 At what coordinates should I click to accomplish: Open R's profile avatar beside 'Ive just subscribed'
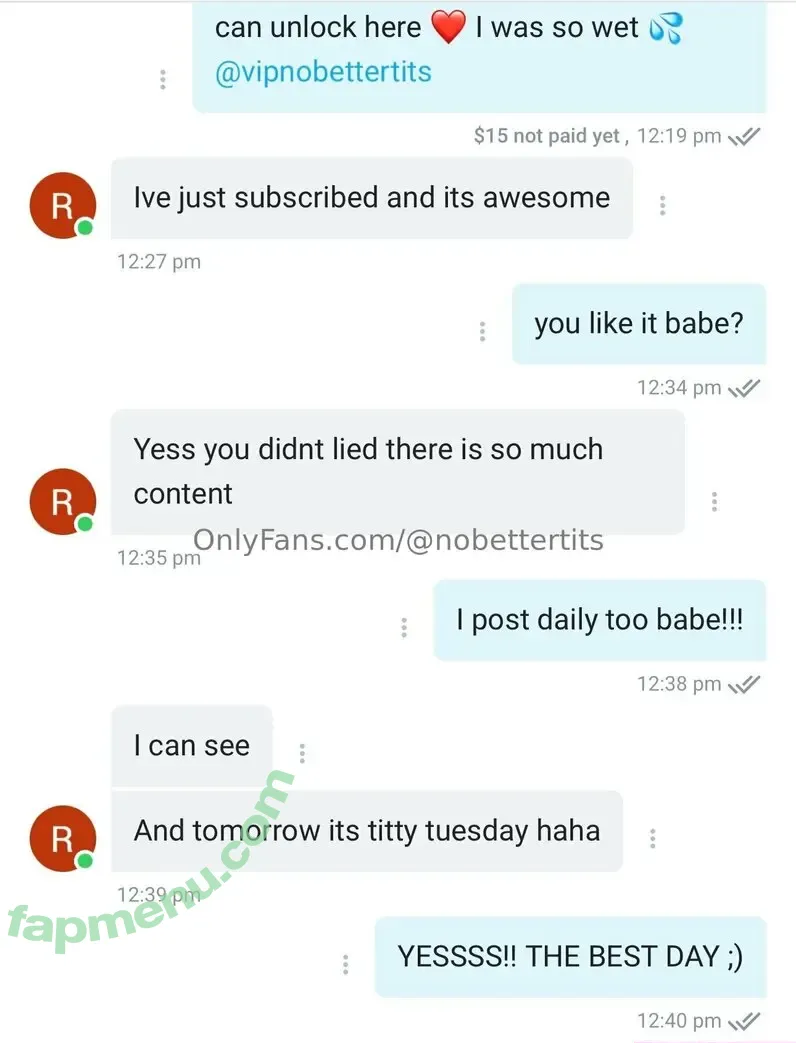coord(62,206)
